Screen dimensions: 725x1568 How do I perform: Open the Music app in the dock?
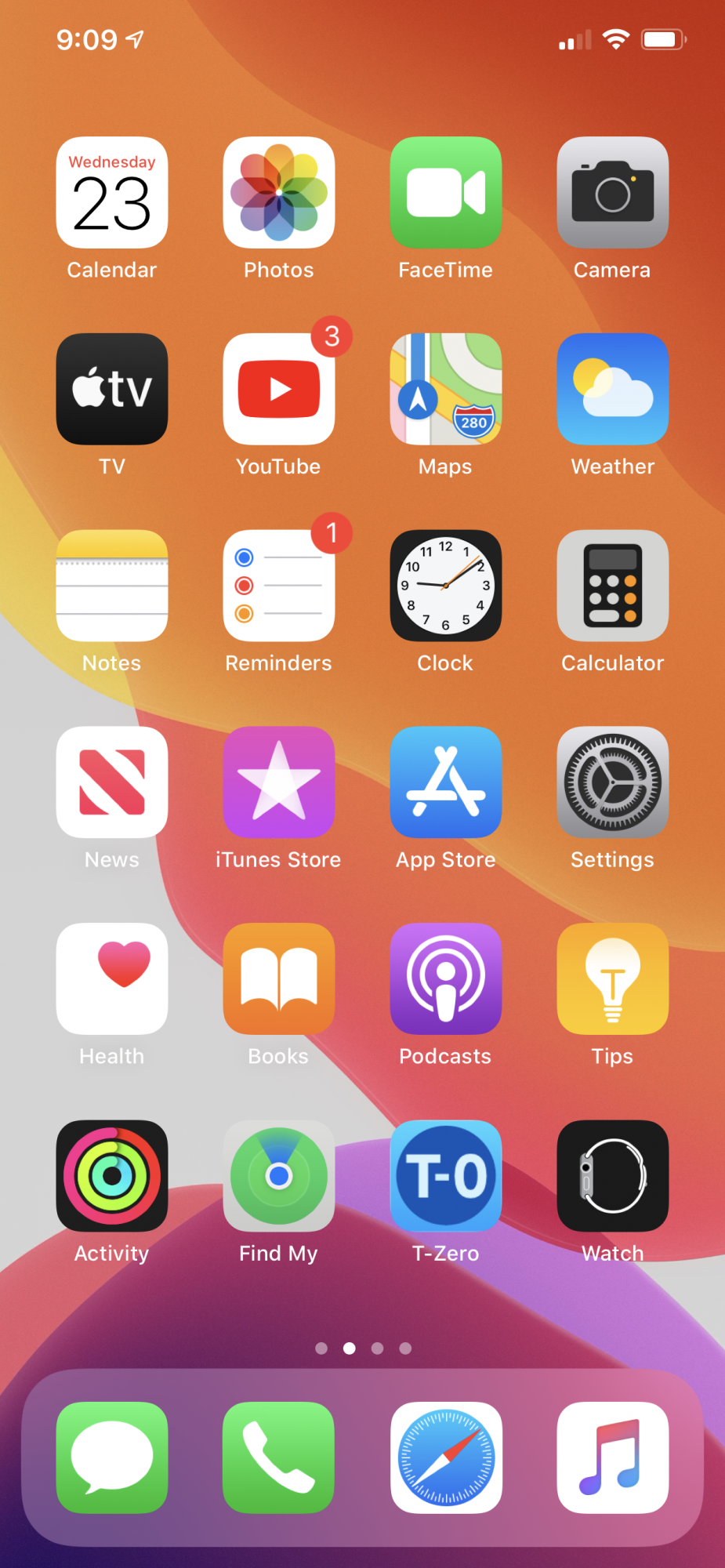coord(613,1457)
